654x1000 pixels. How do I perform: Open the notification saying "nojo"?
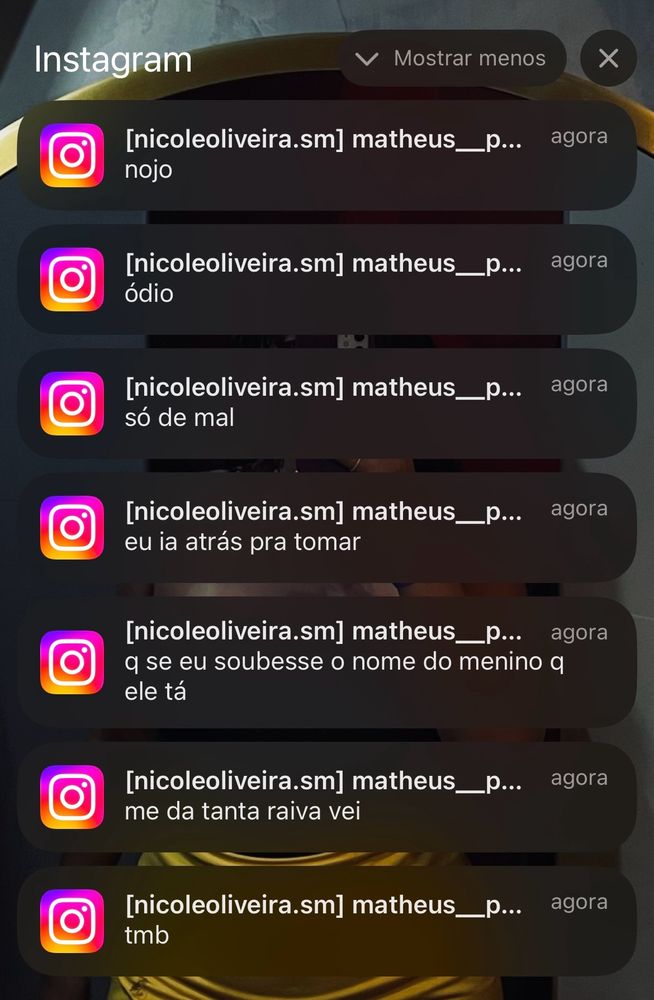327,155
